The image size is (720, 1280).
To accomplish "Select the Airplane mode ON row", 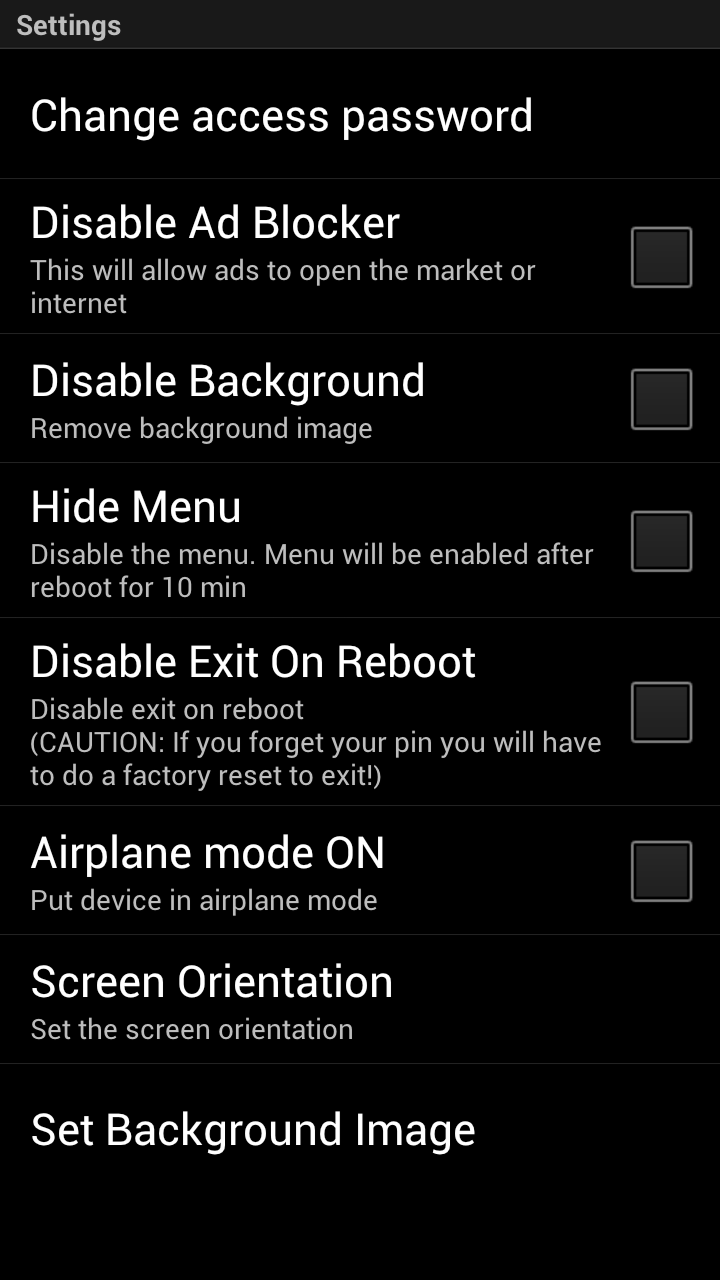I will coord(300,870).
